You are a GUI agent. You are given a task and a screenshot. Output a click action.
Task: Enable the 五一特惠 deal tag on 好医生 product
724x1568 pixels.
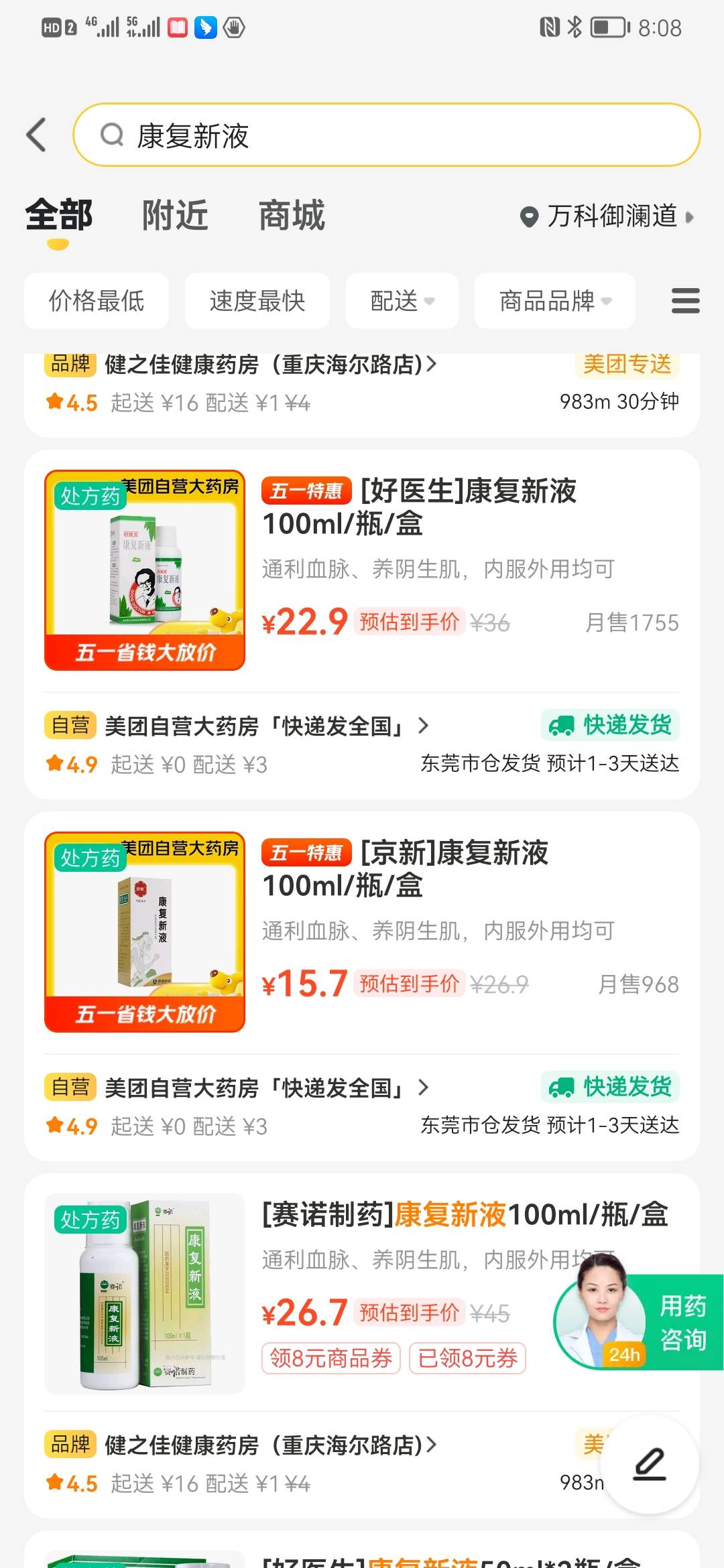pyautogui.click(x=306, y=491)
